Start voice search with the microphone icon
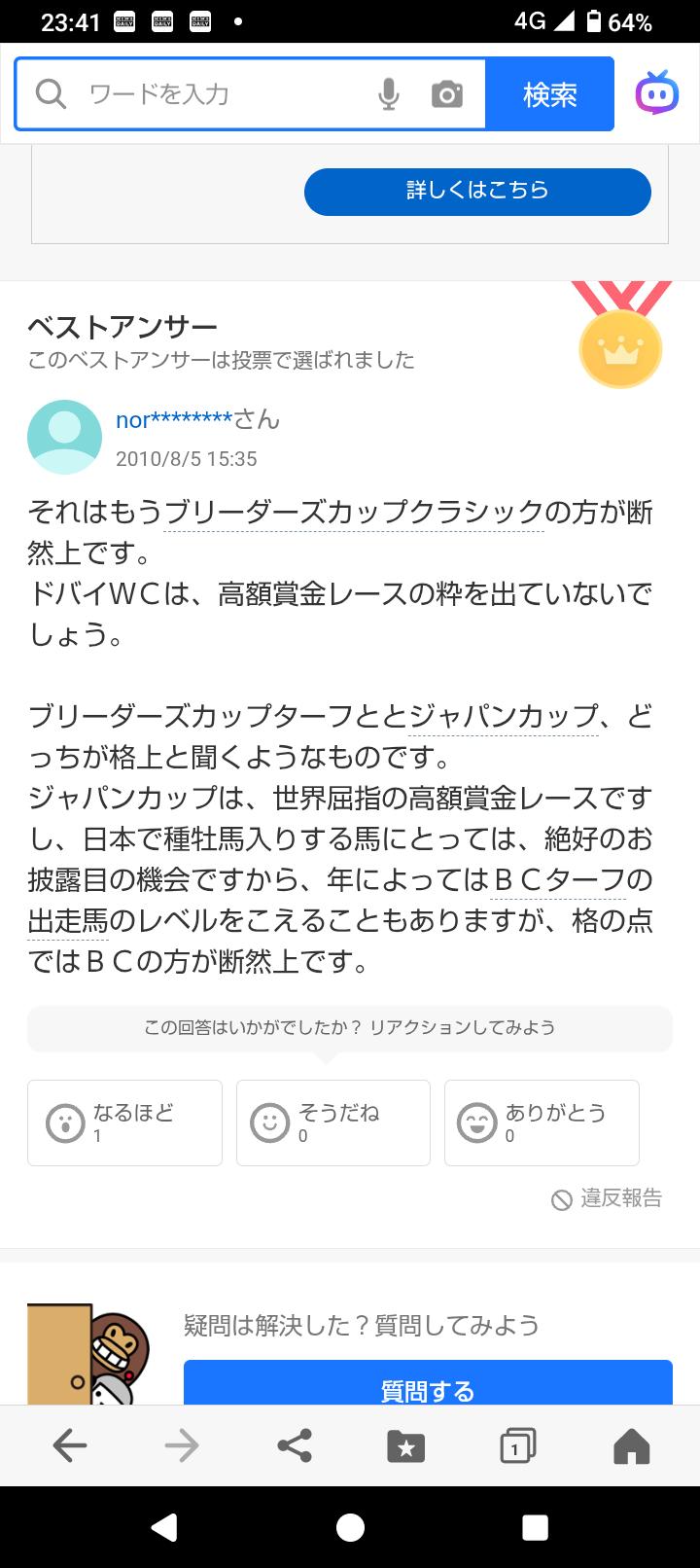 click(388, 94)
